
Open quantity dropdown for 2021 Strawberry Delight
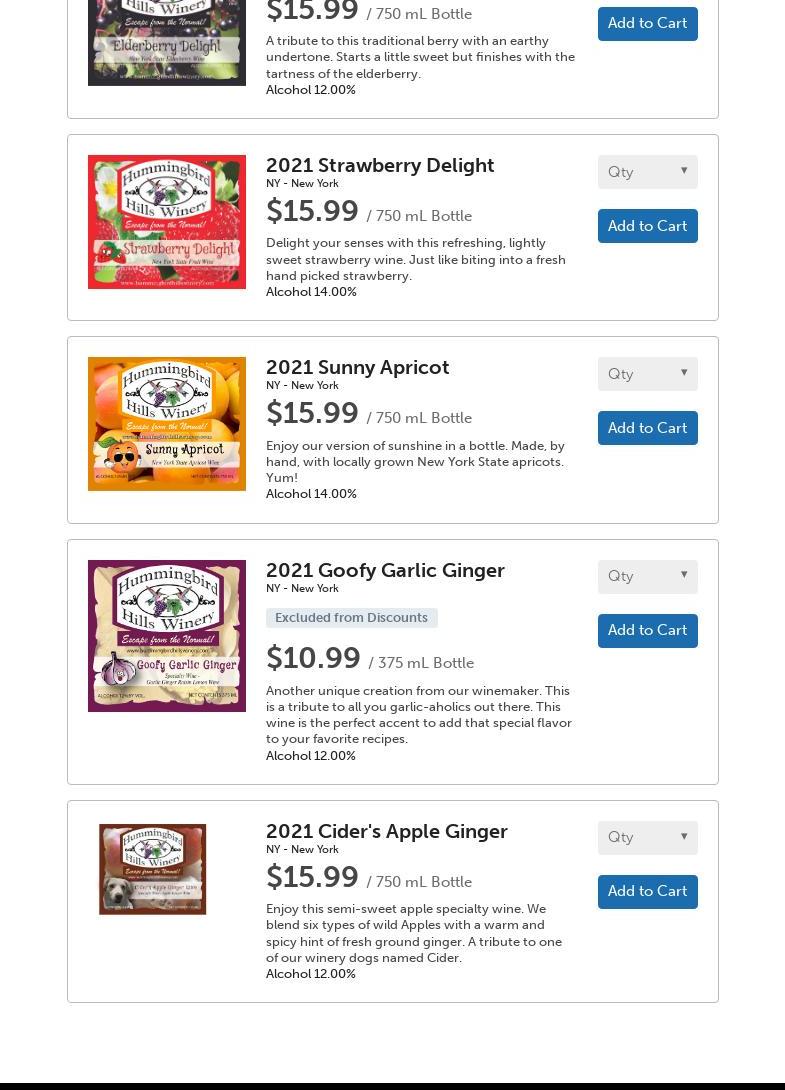(x=647, y=172)
